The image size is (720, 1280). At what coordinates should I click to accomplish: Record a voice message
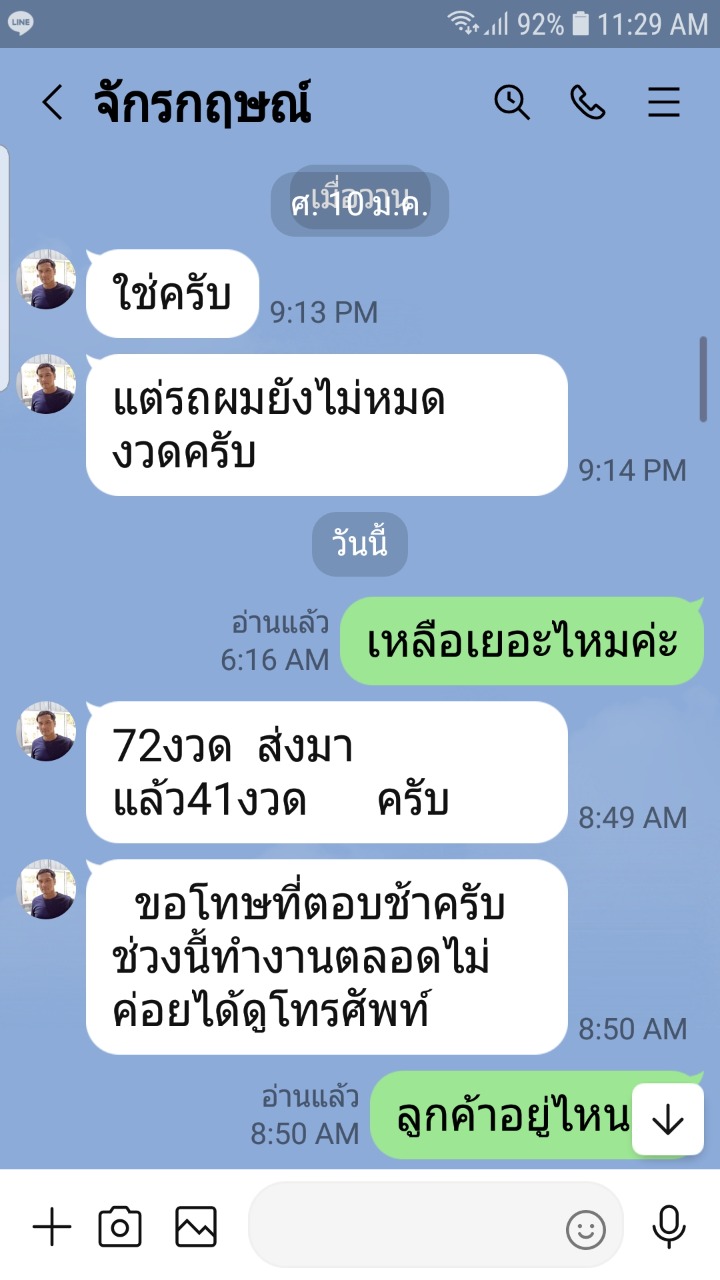(668, 1227)
